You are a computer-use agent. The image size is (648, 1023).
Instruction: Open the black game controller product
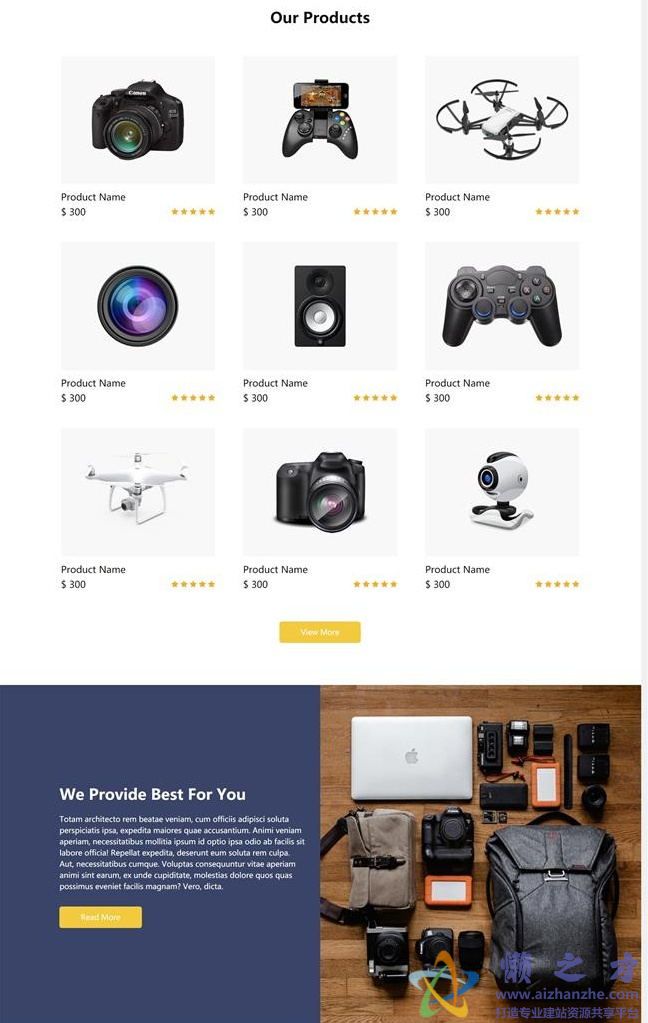[x=502, y=306]
